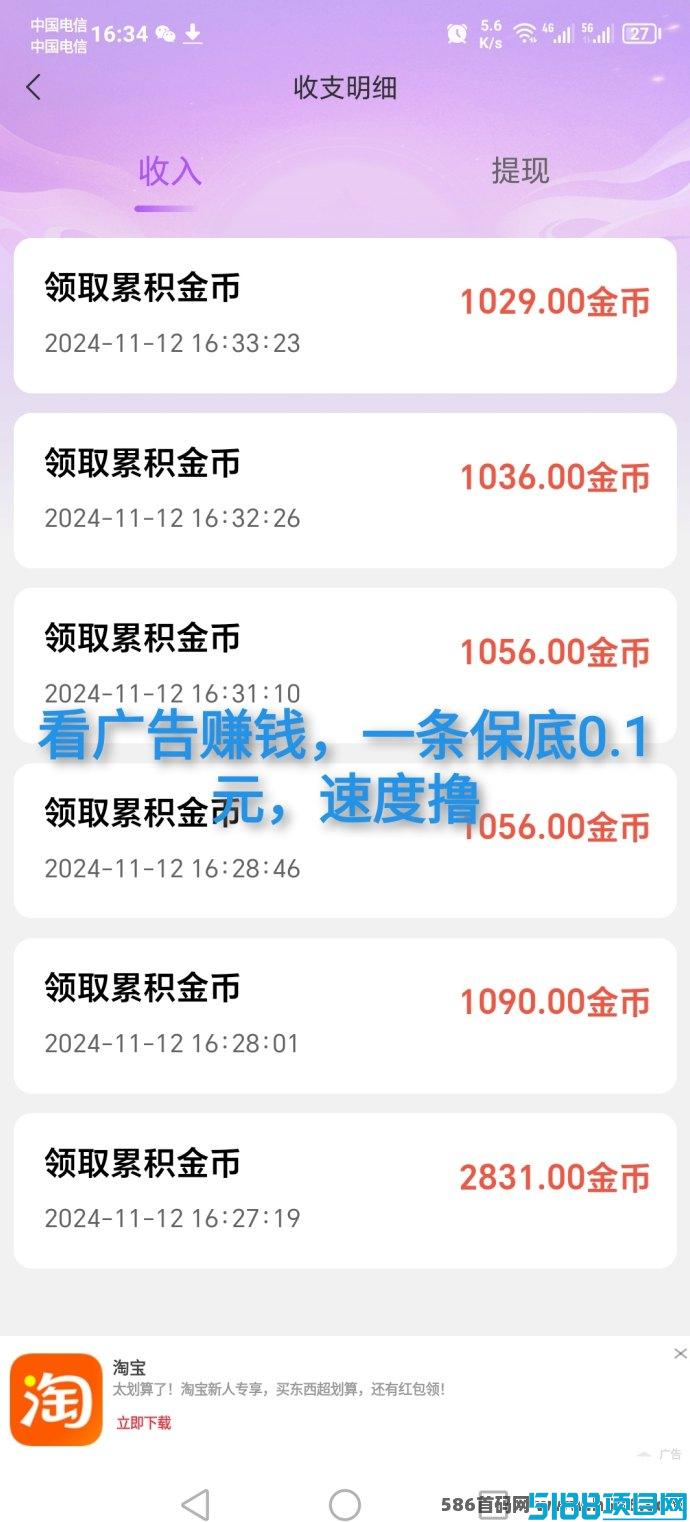Select the 收入 tab
690x1522 pixels.
170,171
